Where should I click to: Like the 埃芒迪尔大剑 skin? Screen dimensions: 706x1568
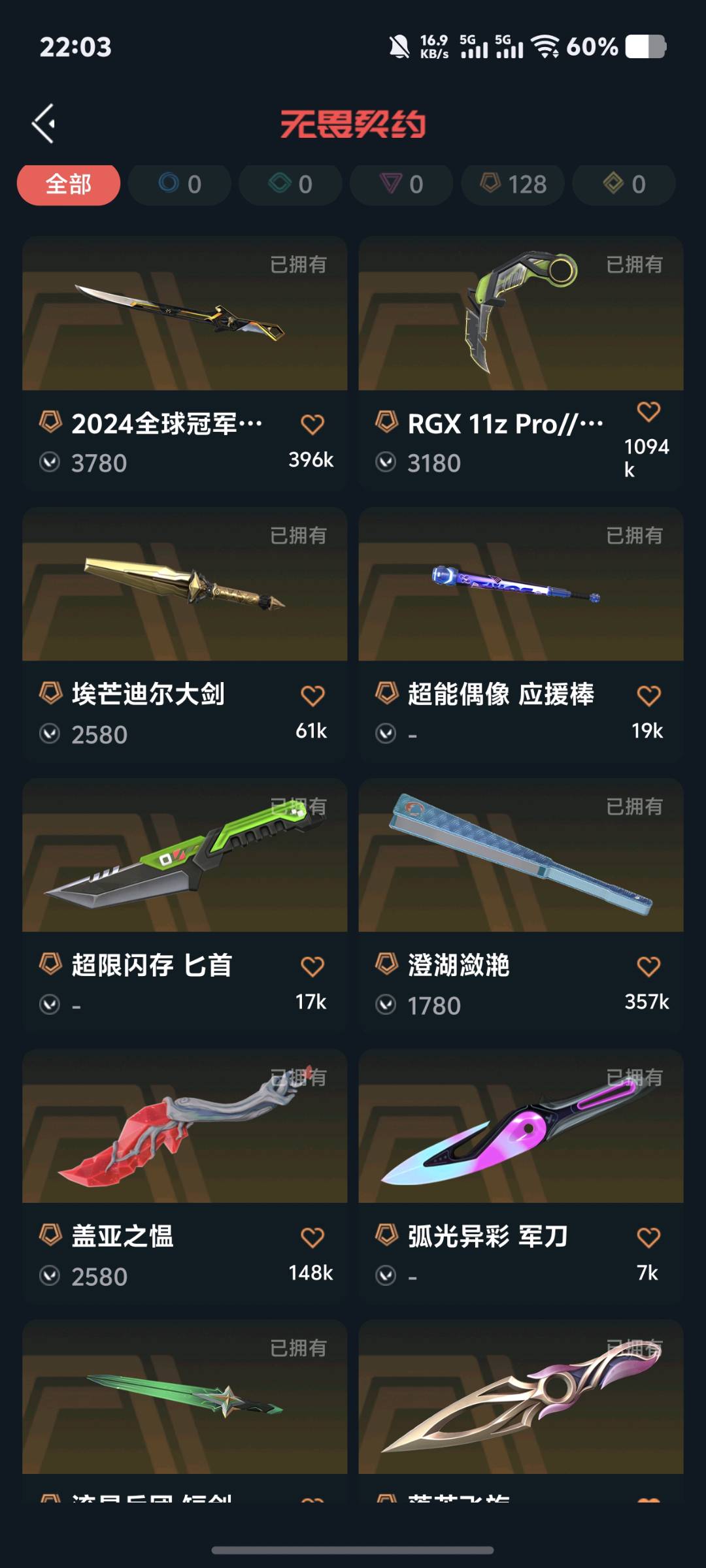312,696
